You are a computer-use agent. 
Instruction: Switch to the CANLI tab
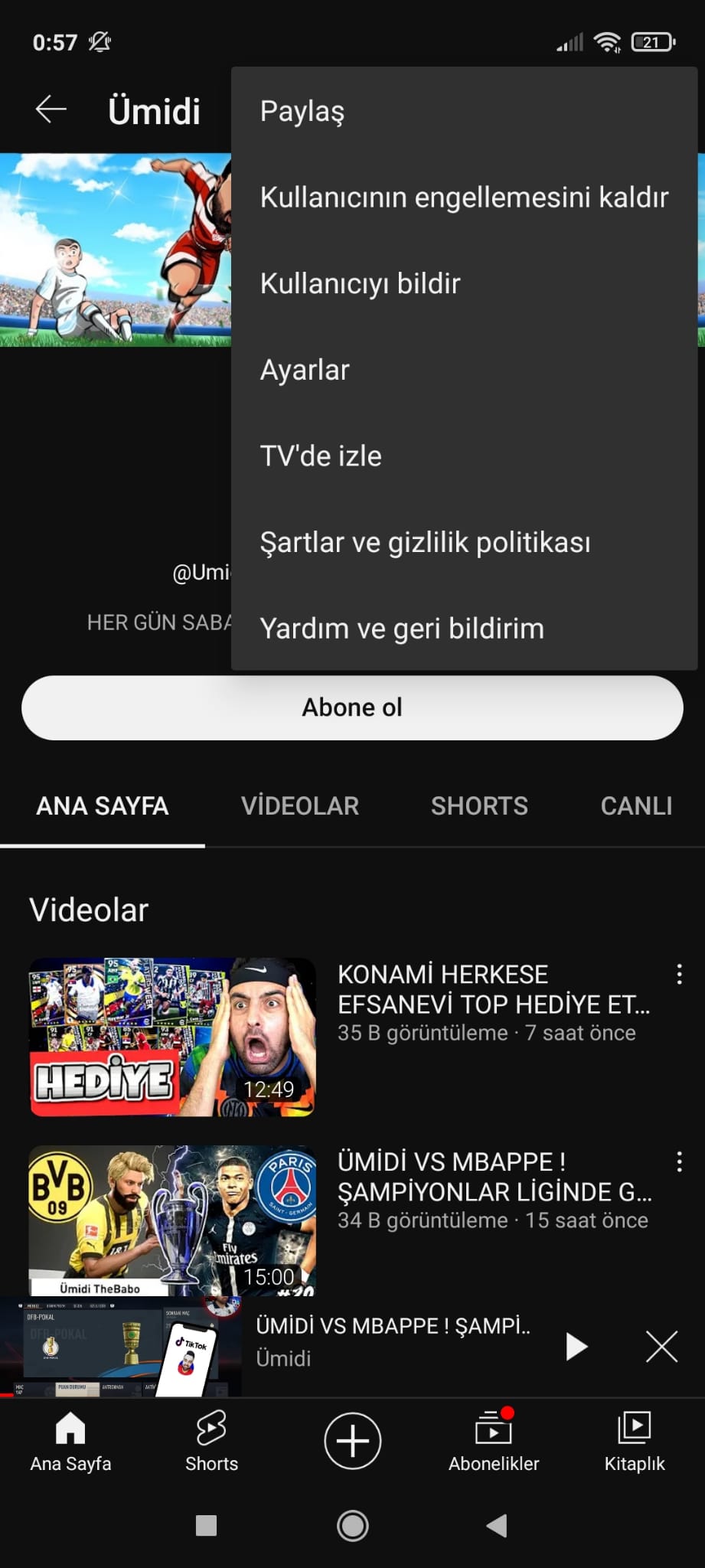[636, 806]
